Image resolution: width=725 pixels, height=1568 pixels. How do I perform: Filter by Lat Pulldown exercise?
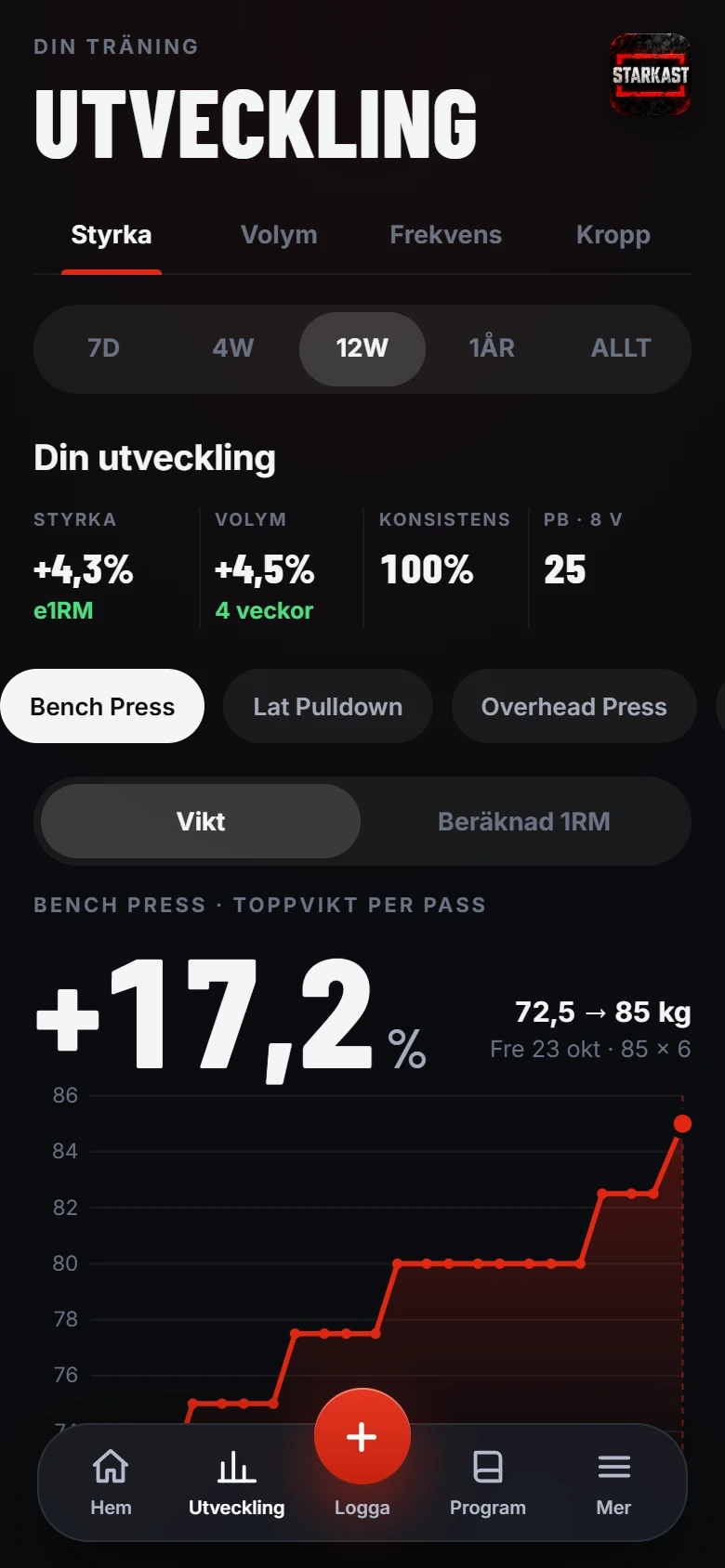tap(328, 706)
